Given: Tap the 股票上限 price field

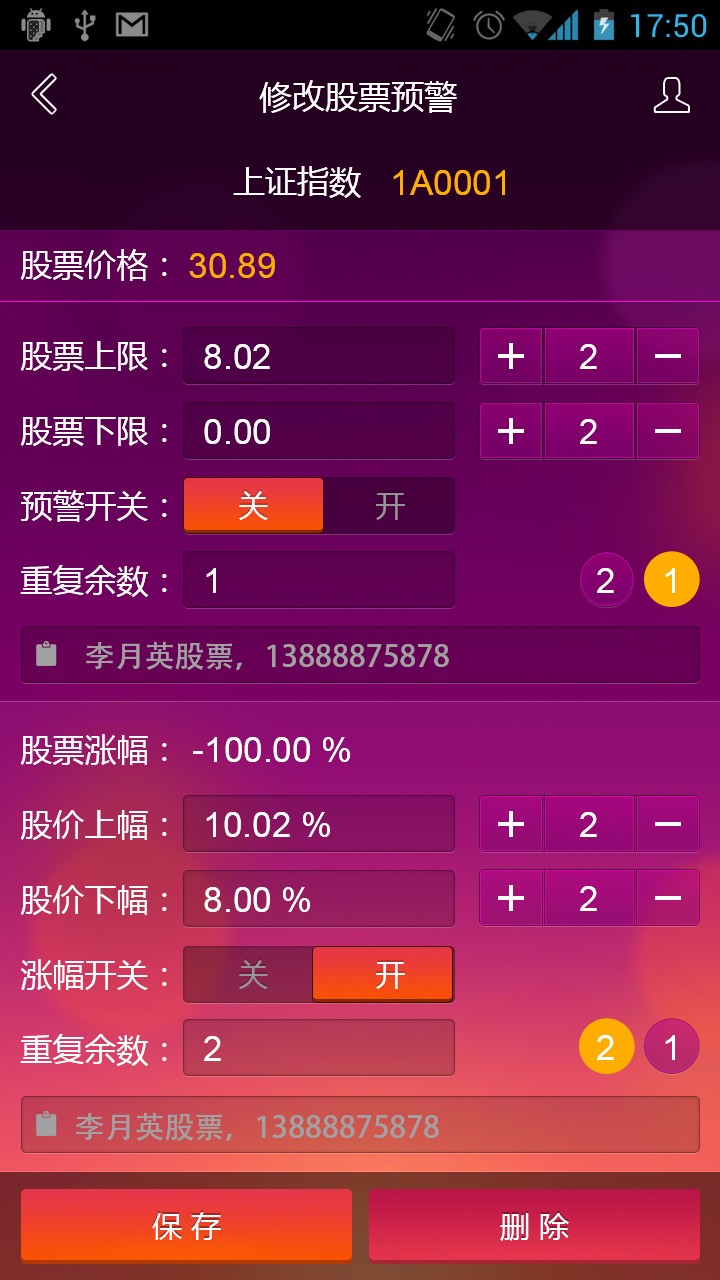Looking at the screenshot, I should (x=319, y=356).
